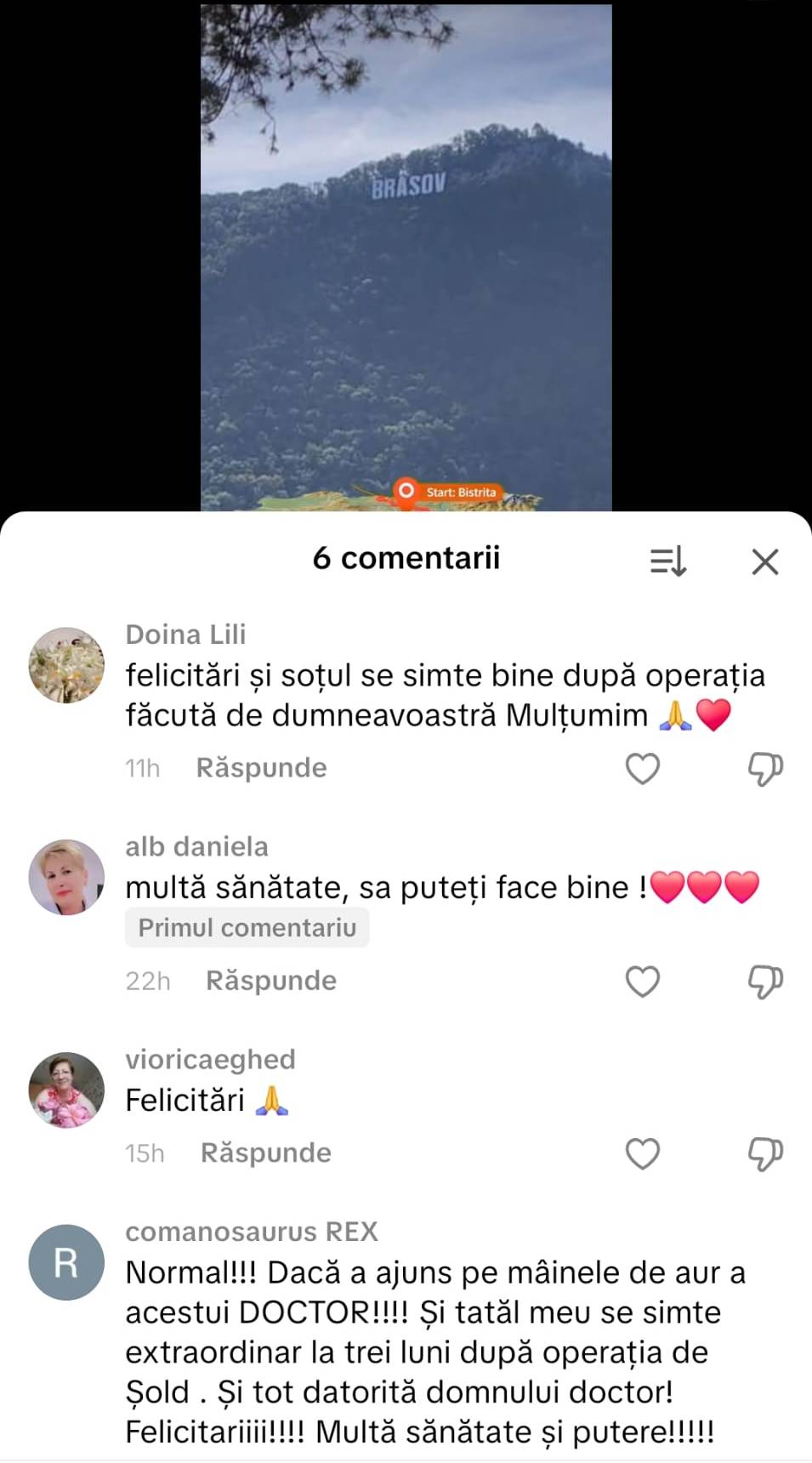The width and height of the screenshot is (812, 1463).
Task: Like vioricaeghed's comment
Action: click(643, 1154)
